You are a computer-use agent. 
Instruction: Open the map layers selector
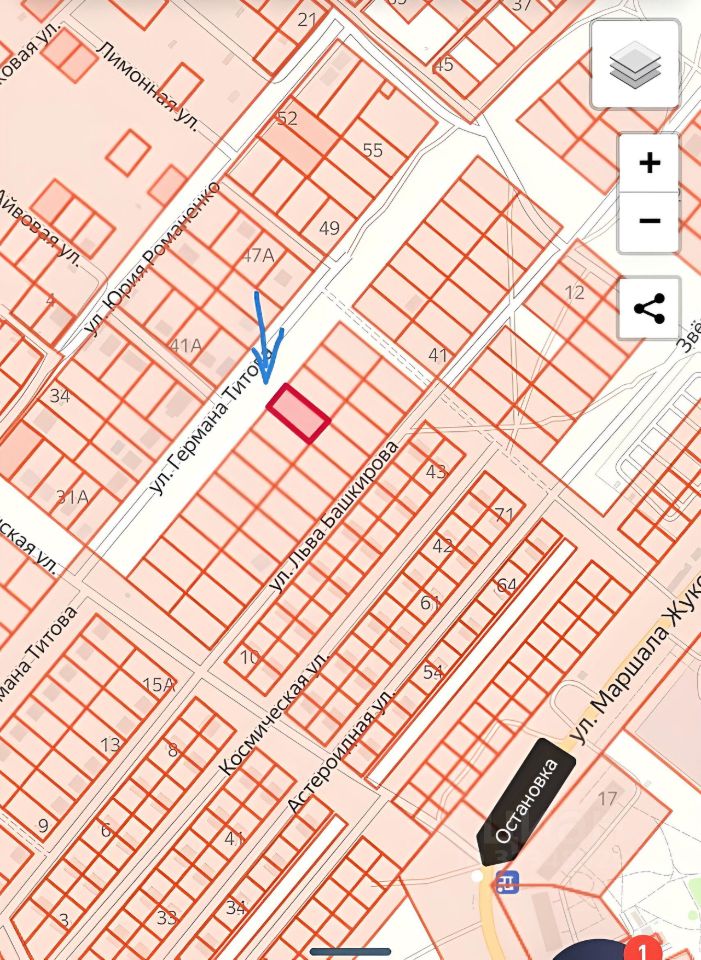coord(635,64)
